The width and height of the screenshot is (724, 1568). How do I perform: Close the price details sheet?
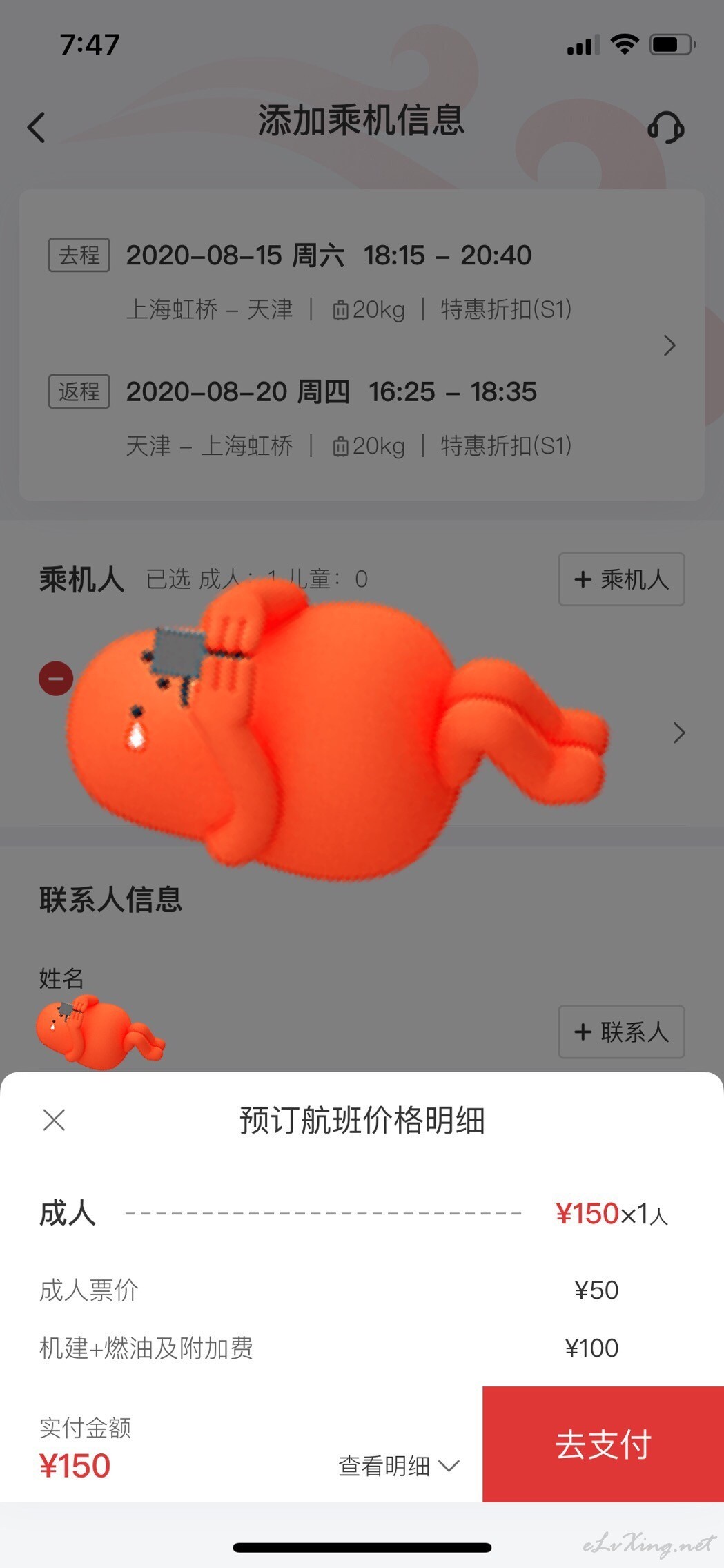coord(54,1120)
